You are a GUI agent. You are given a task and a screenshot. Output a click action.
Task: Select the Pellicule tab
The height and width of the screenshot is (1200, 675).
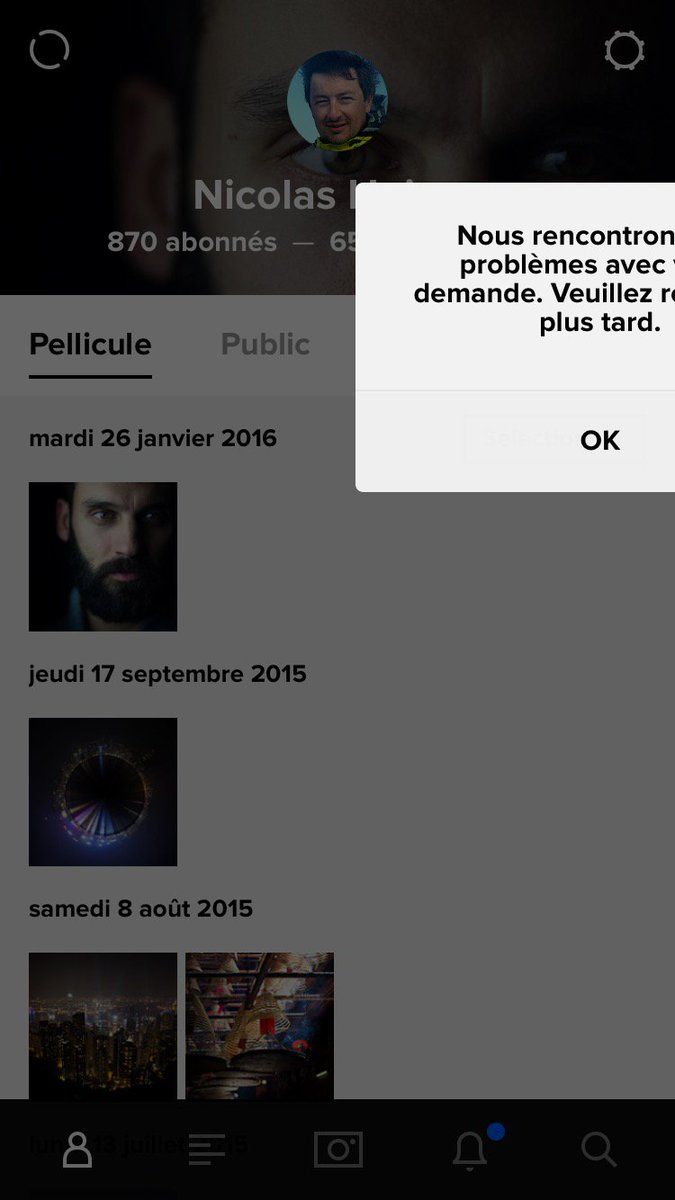coord(90,344)
